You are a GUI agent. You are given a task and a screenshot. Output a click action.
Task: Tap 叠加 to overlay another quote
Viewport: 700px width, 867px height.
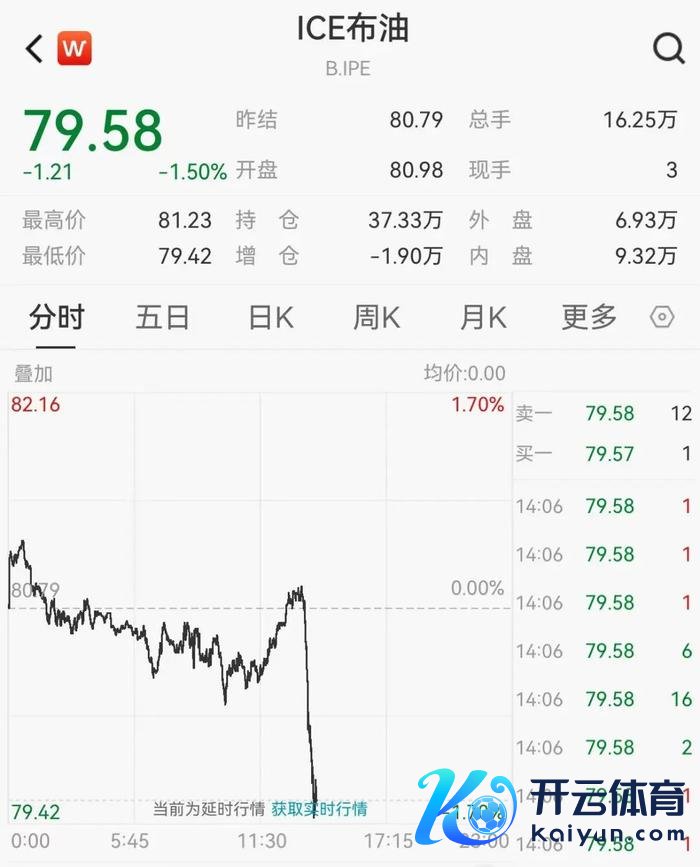point(33,374)
